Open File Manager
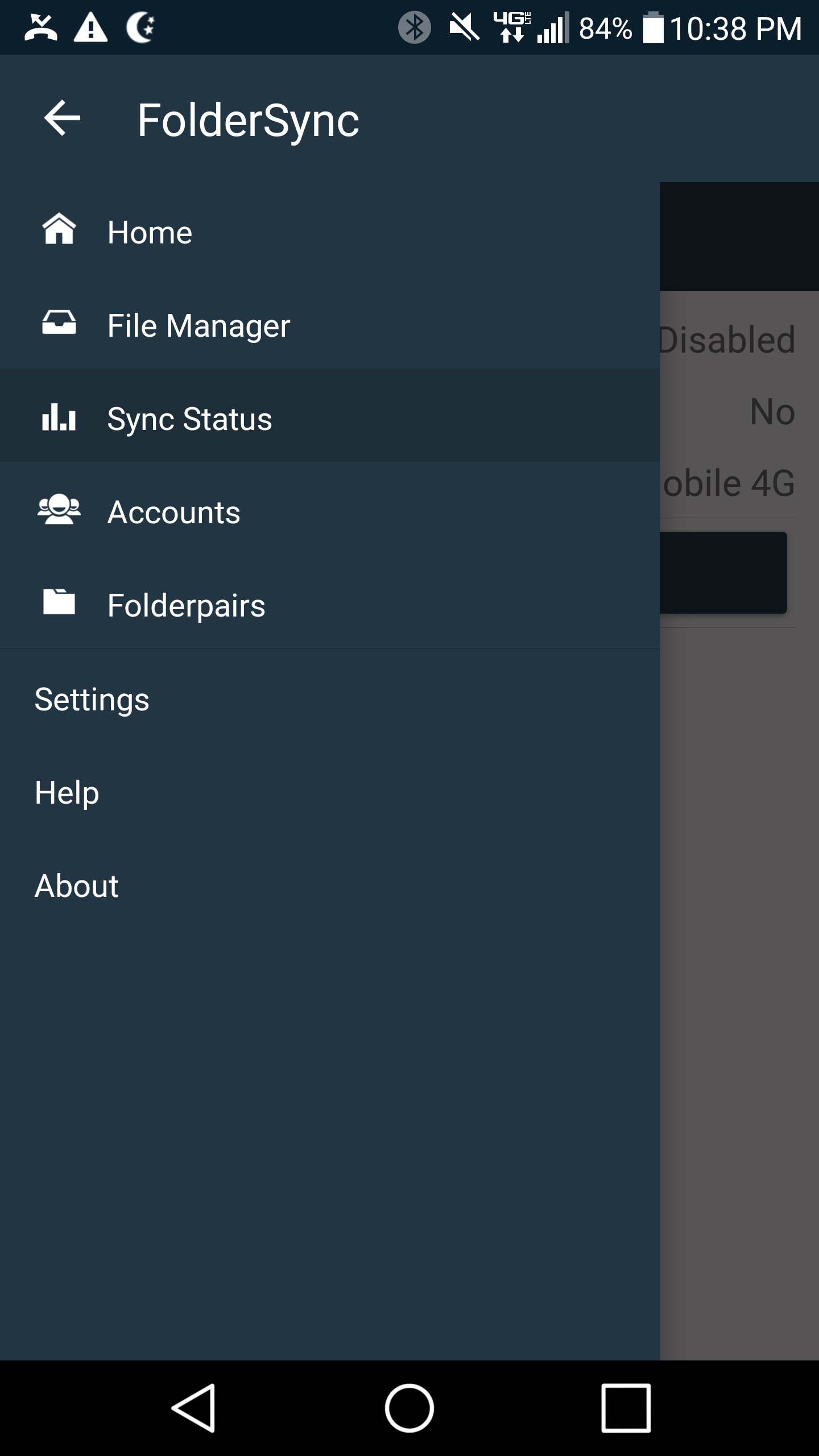The height and width of the screenshot is (1456, 819). point(330,325)
